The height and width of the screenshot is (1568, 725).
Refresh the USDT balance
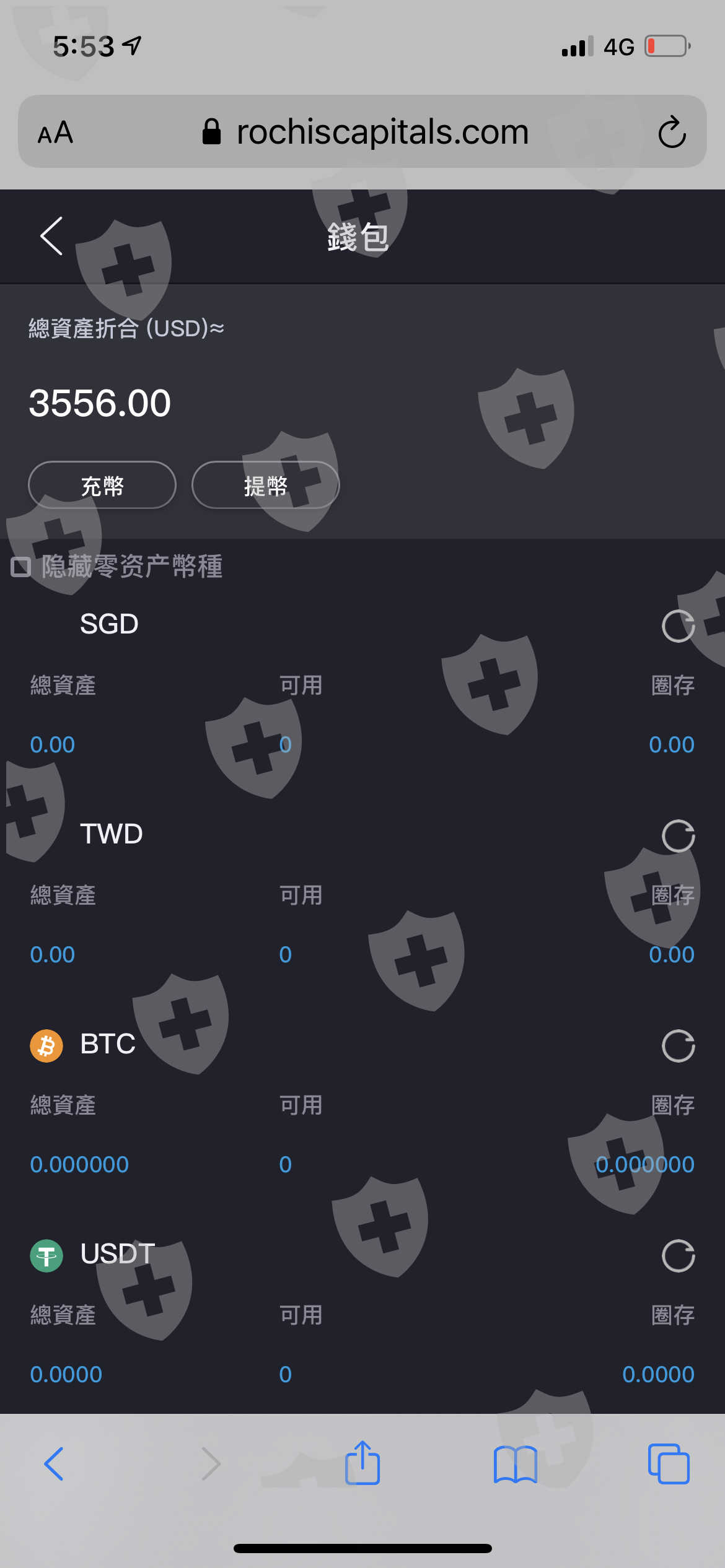pyautogui.click(x=678, y=1256)
